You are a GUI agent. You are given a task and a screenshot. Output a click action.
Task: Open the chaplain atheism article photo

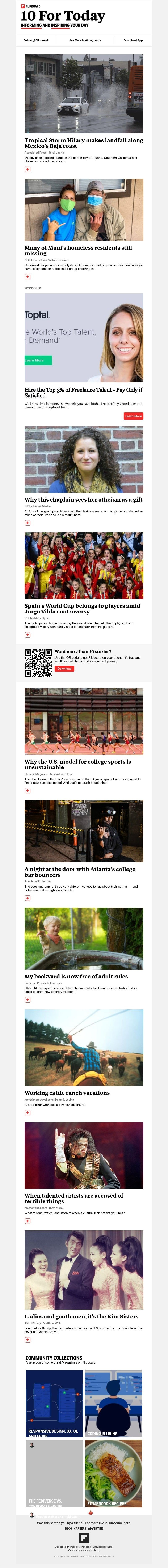point(84,459)
